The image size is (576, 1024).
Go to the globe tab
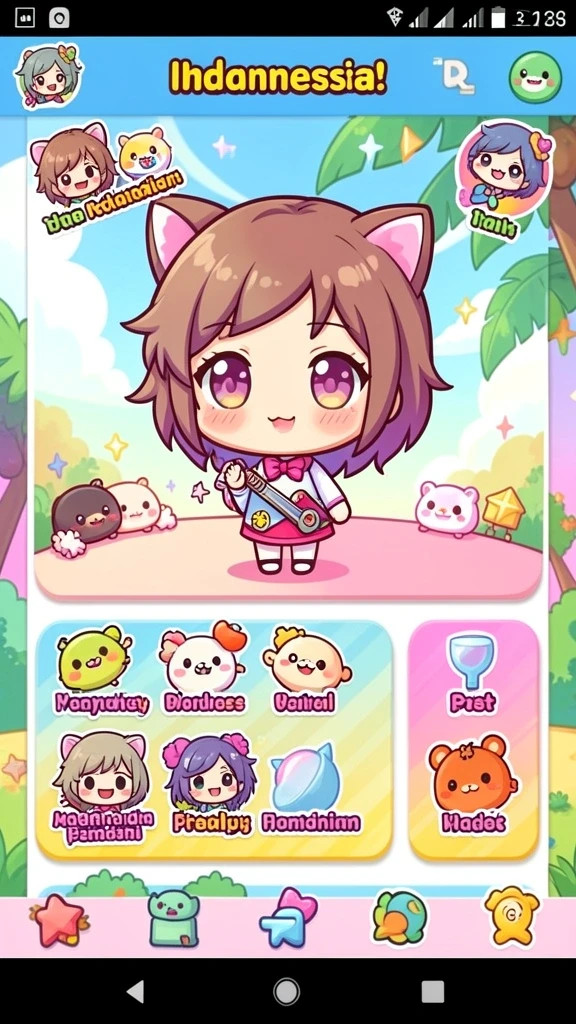(x=399, y=918)
